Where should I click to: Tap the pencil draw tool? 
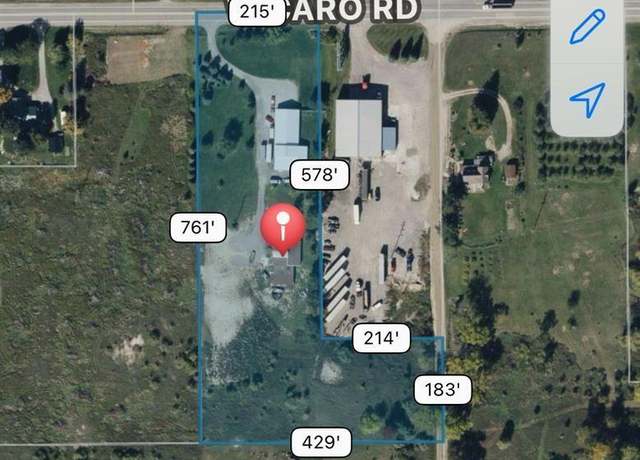tap(587, 28)
